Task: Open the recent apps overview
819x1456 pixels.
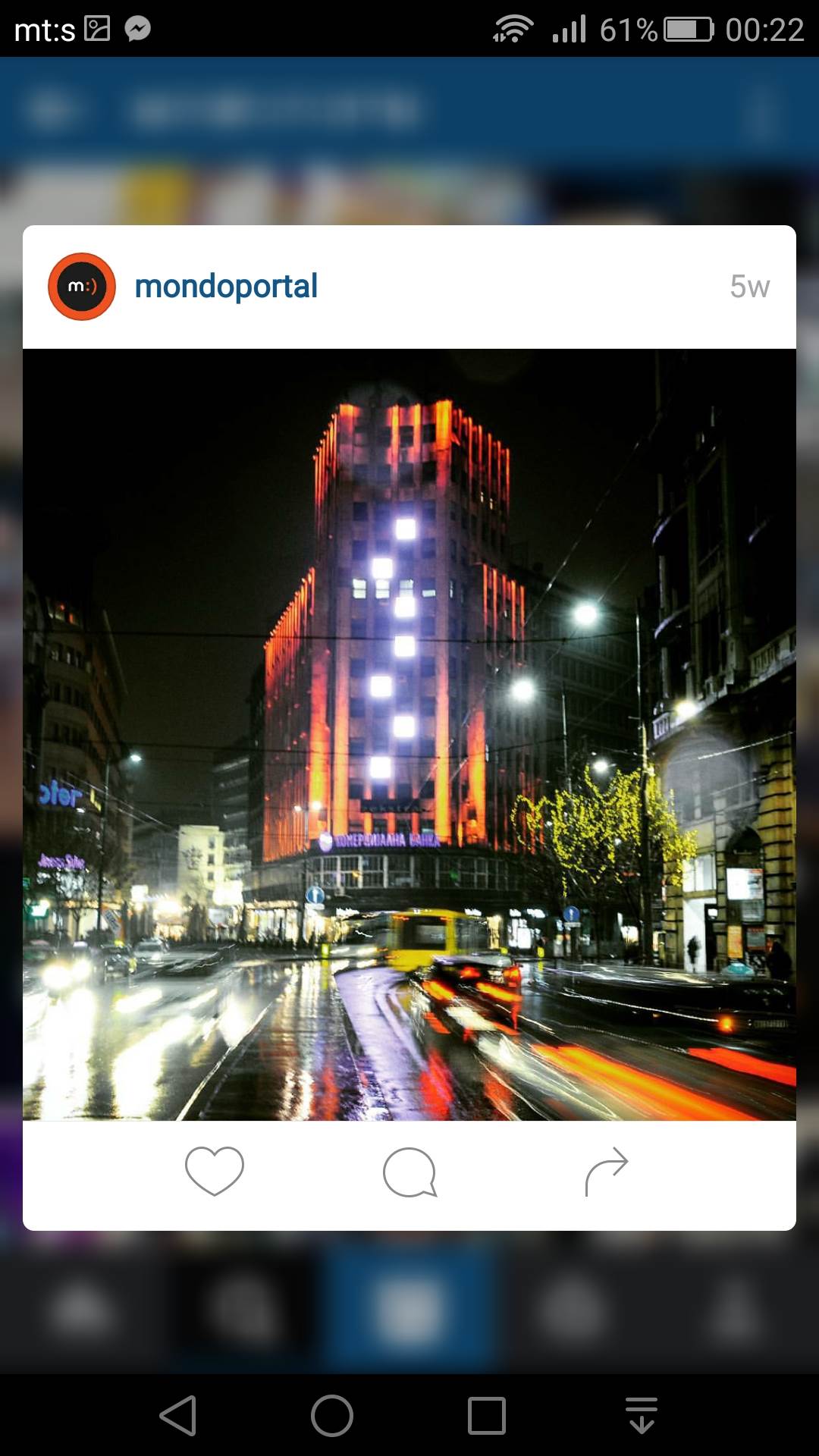Action: [487, 1416]
